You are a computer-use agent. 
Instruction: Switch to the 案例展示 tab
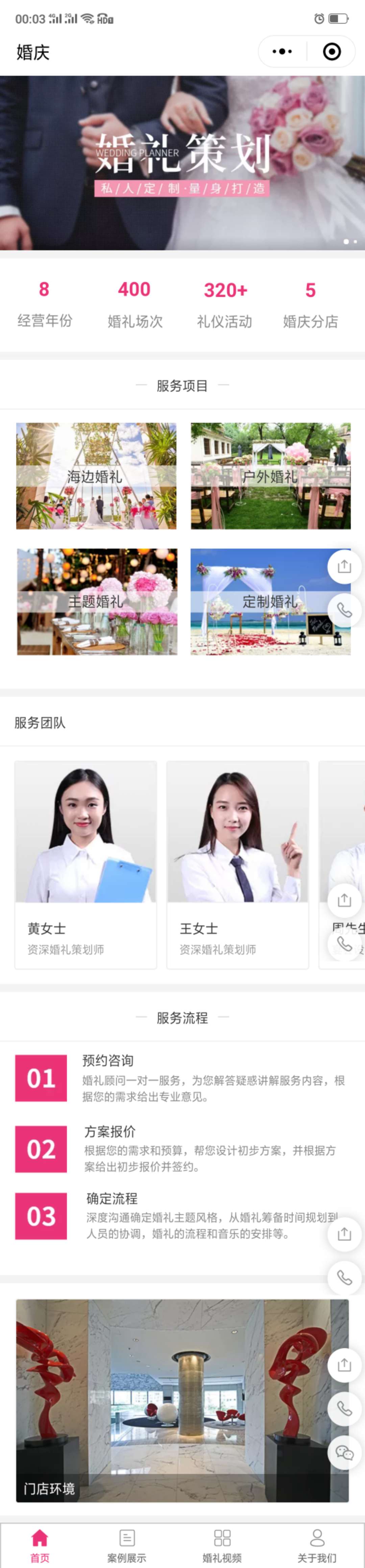click(x=127, y=1545)
